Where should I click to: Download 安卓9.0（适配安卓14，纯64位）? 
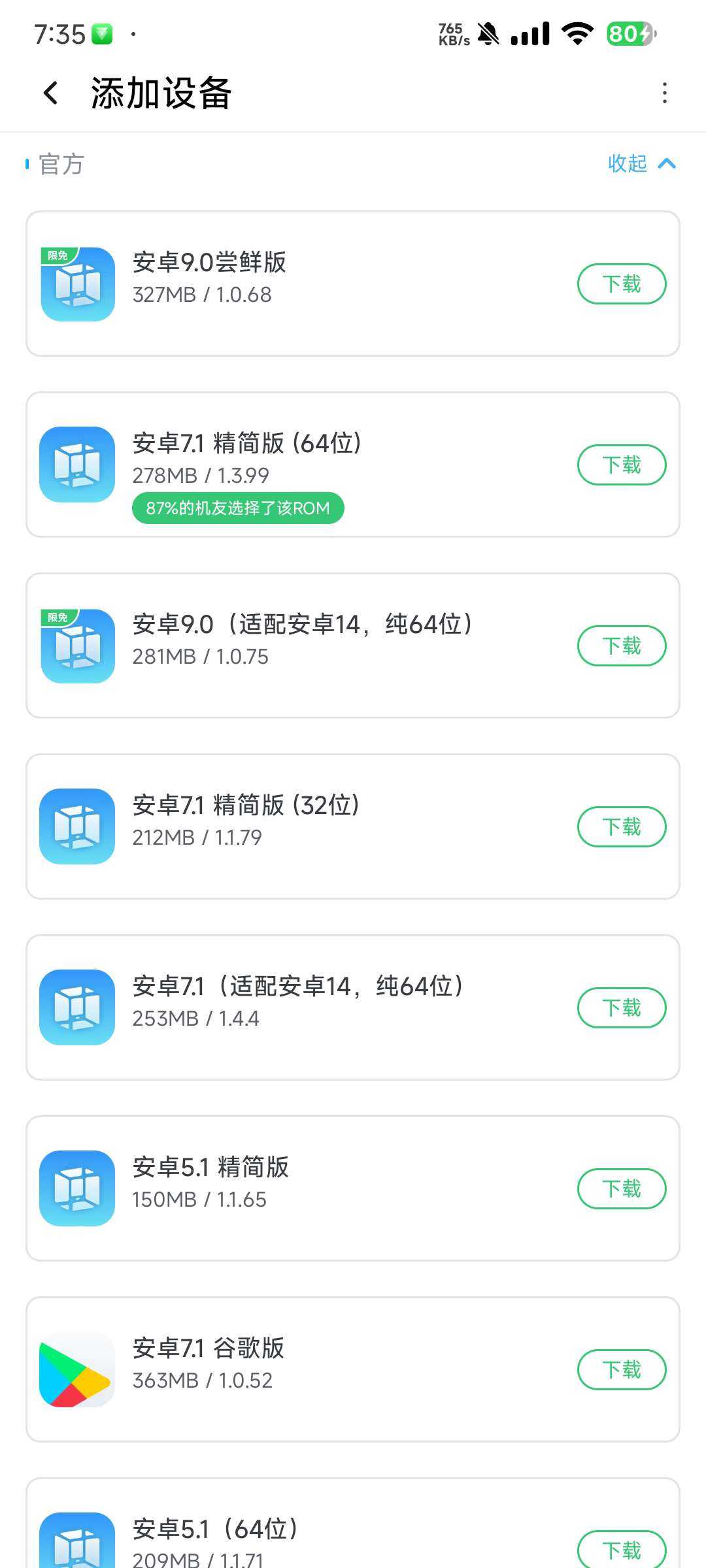622,646
